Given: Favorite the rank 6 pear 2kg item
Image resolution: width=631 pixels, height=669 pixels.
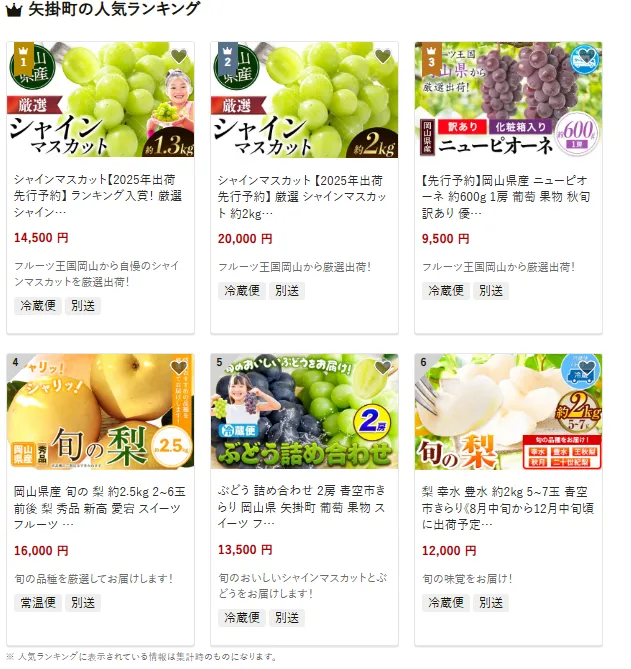Looking at the screenshot, I should pos(586,368).
